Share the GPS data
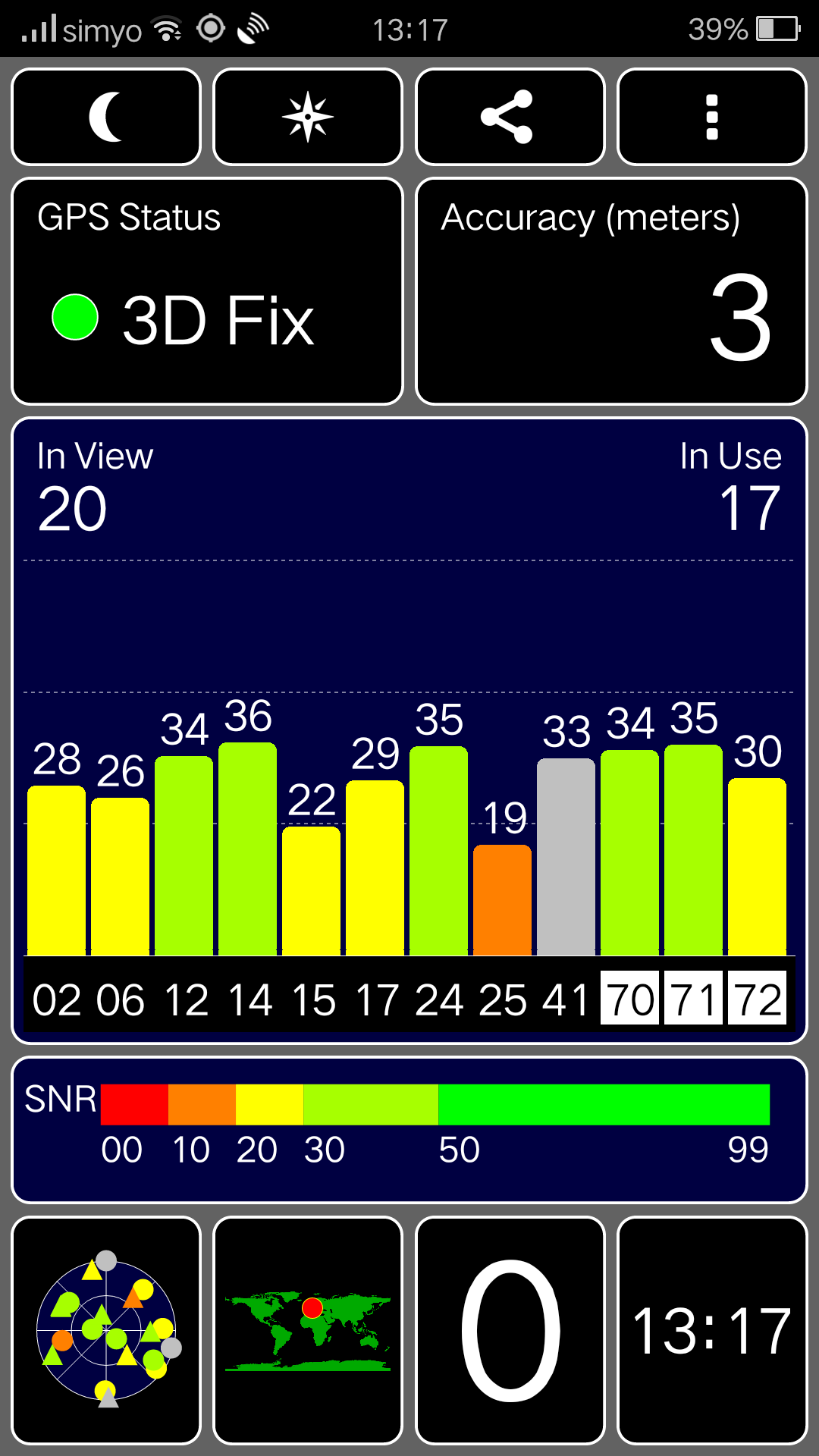819x1456 pixels. (510, 117)
